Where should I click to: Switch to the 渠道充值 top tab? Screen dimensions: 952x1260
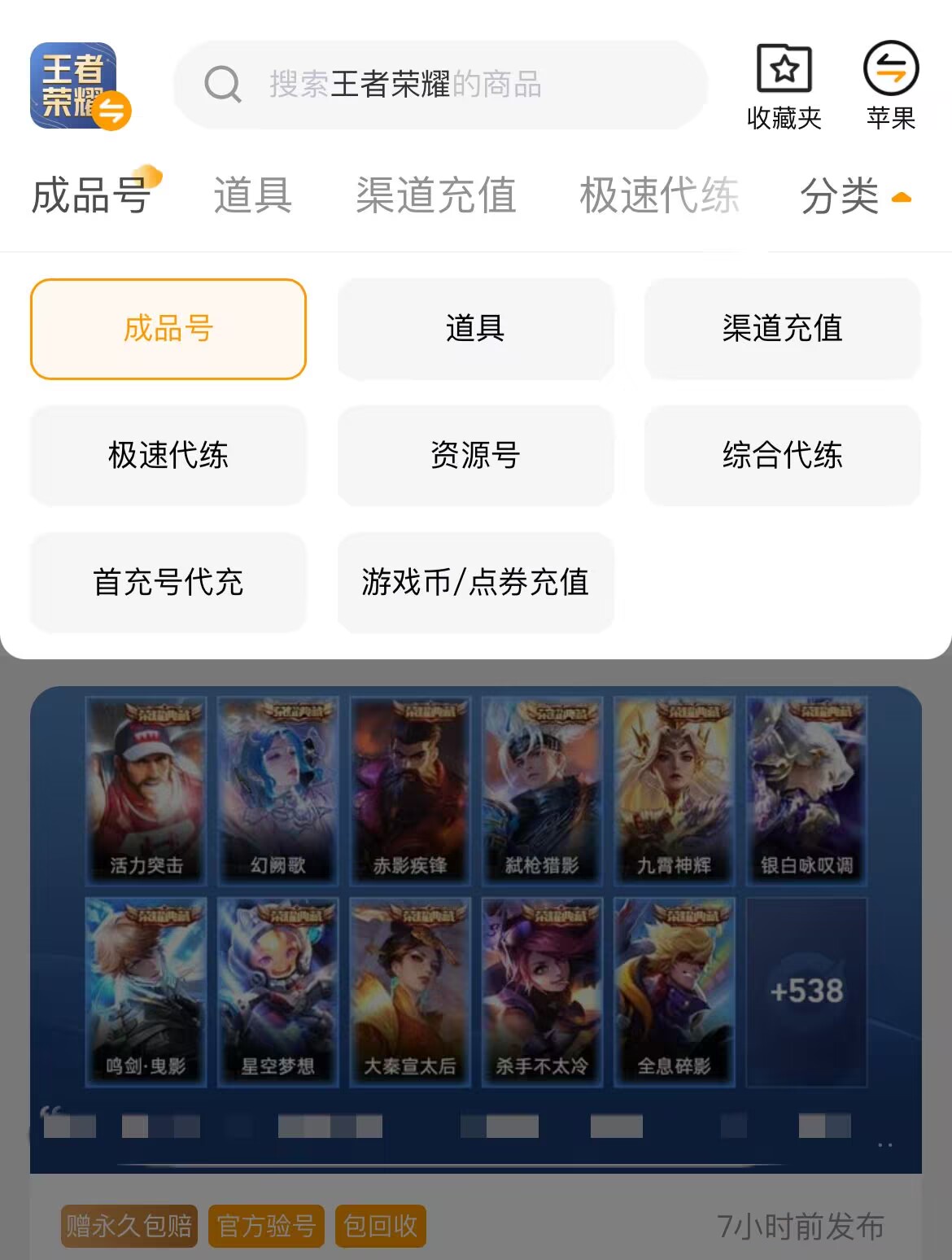[435, 196]
